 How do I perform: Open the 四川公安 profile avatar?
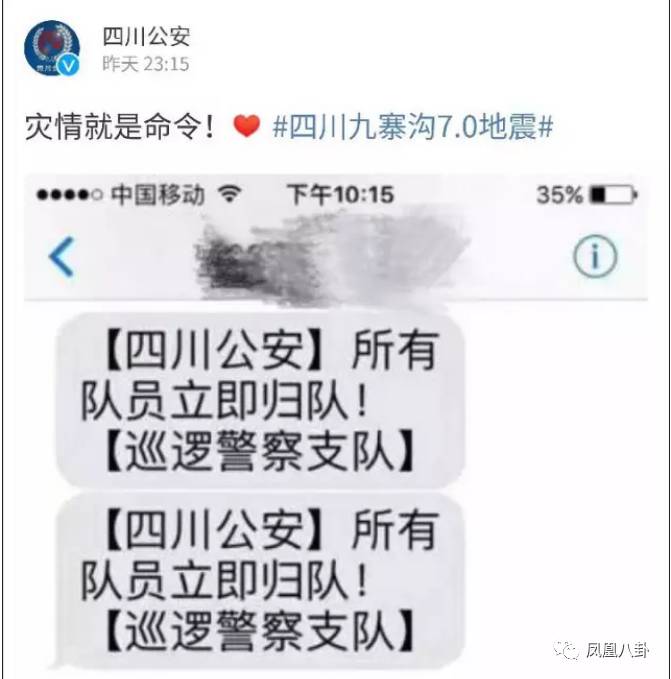[52, 50]
